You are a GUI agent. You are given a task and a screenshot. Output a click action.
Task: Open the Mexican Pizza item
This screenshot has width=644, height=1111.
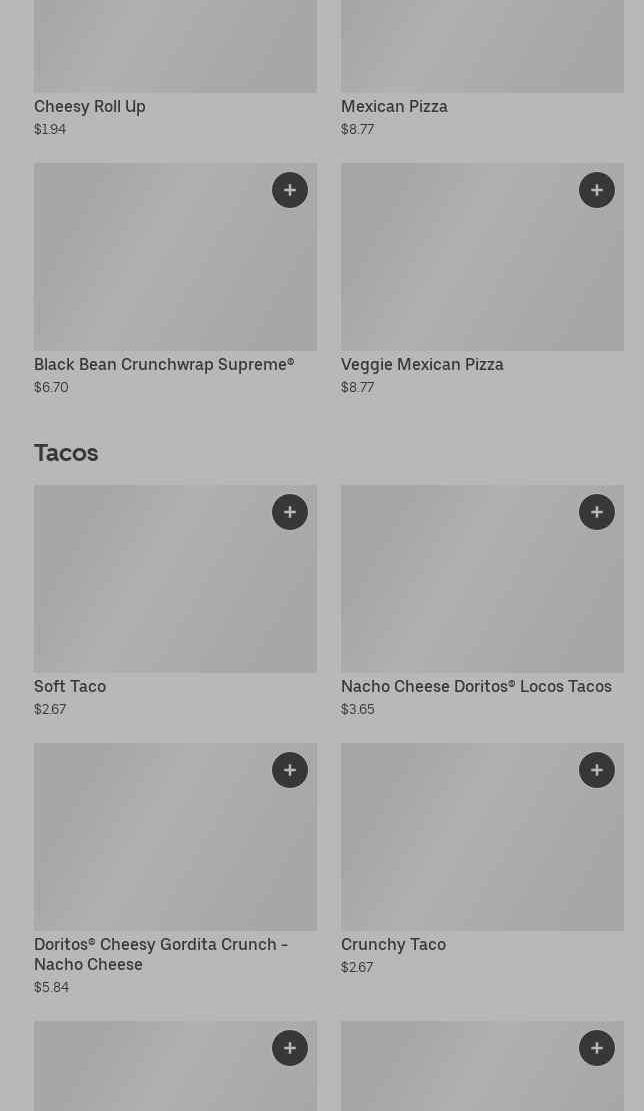(x=394, y=106)
